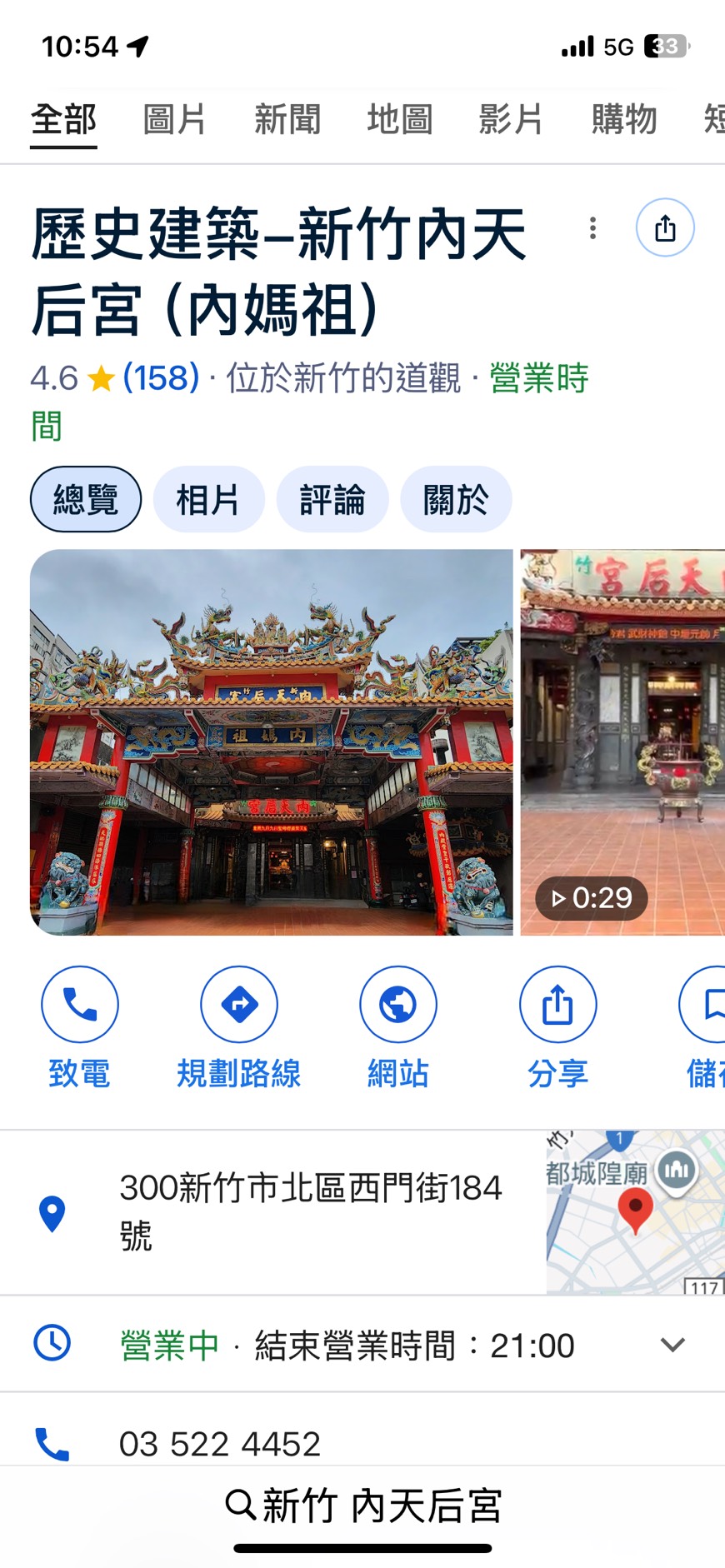Viewport: 725px width, 1568px height.
Task: Tap the 致電 phone icon
Action: click(x=79, y=1004)
